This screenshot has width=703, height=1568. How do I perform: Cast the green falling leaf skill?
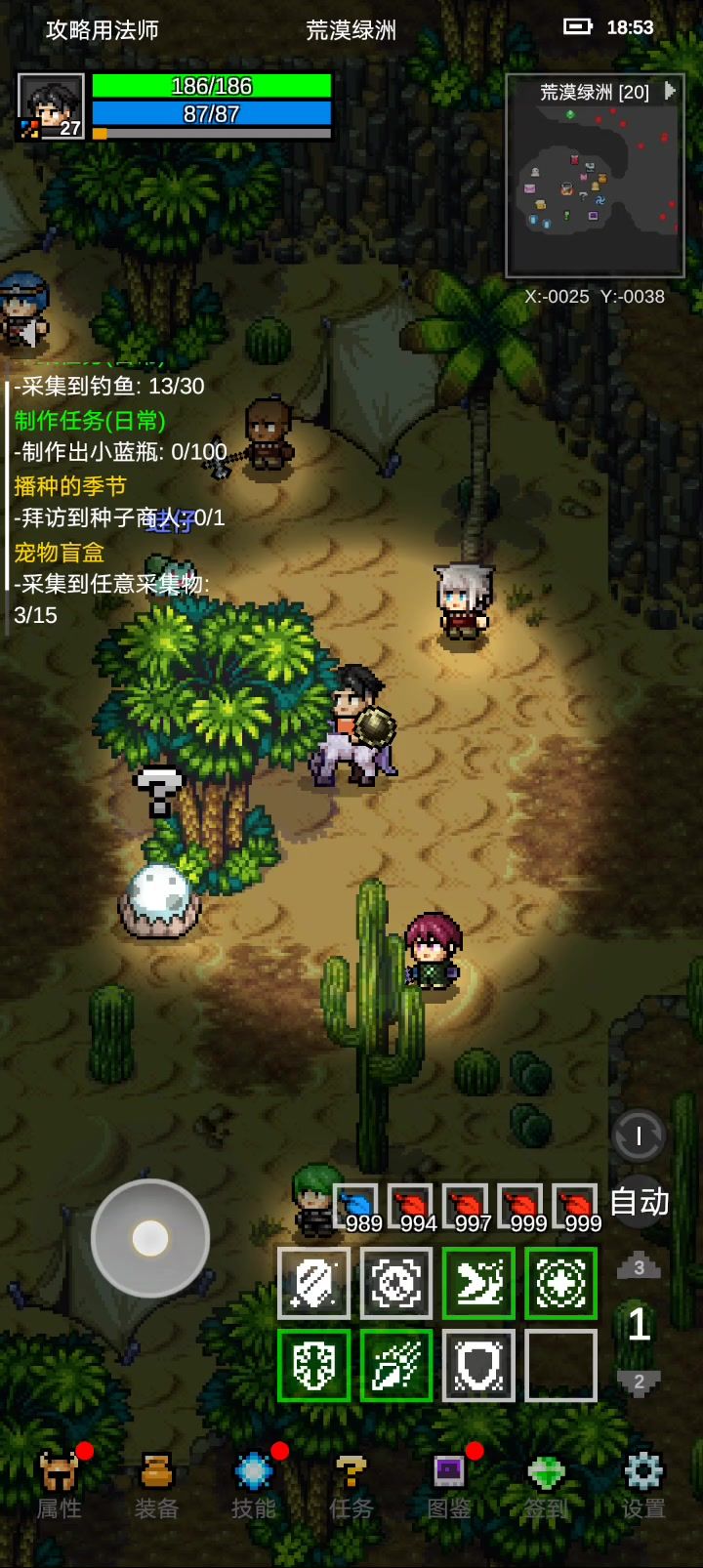(x=396, y=1365)
